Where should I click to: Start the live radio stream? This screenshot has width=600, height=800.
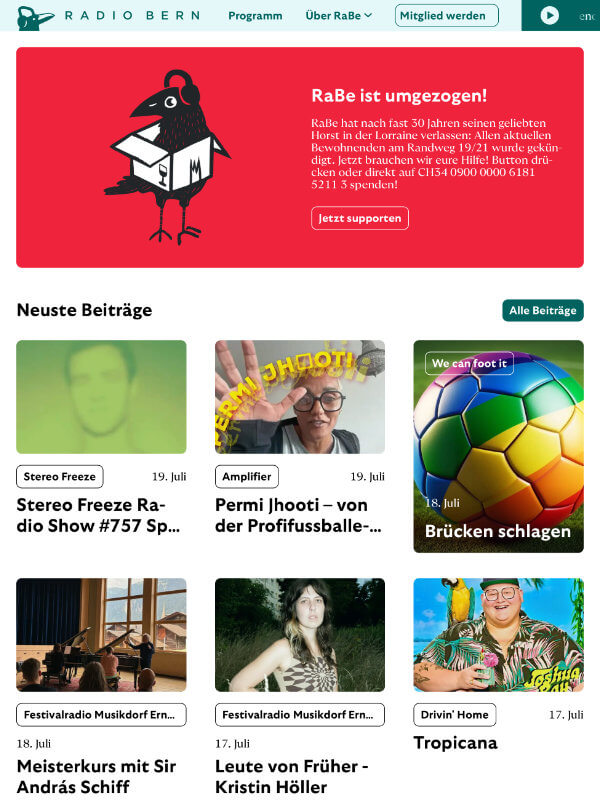point(549,15)
